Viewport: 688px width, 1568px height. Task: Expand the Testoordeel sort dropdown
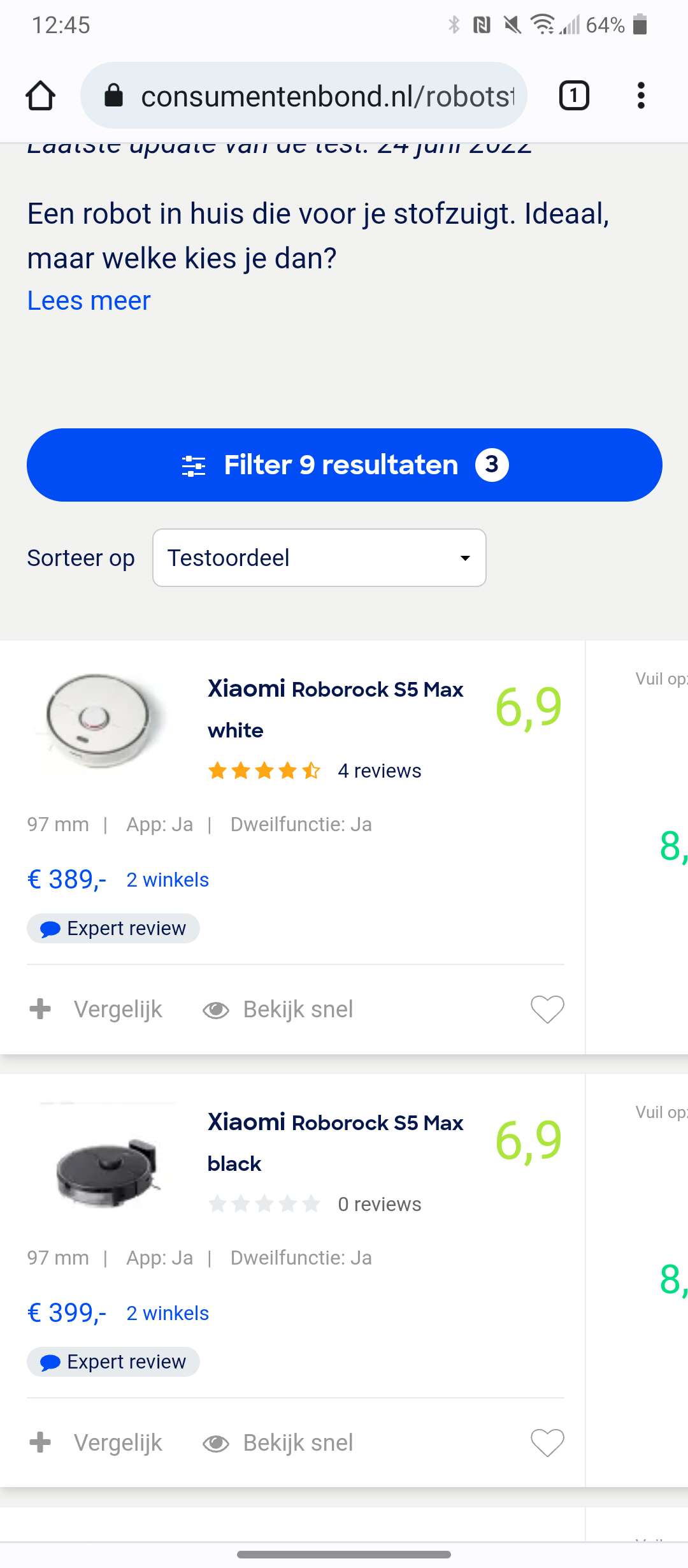319,558
